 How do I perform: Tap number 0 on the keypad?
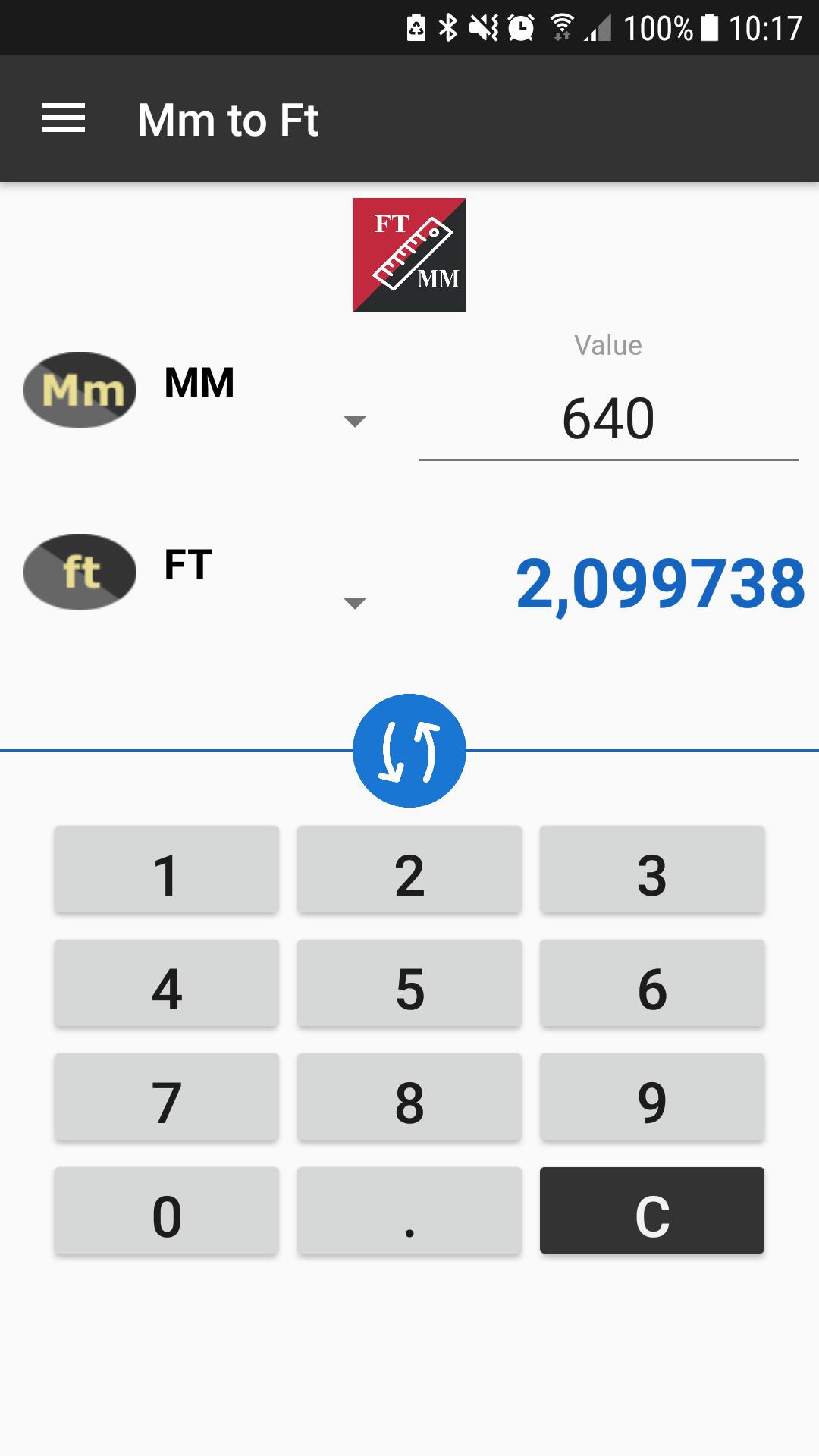[x=165, y=1211]
